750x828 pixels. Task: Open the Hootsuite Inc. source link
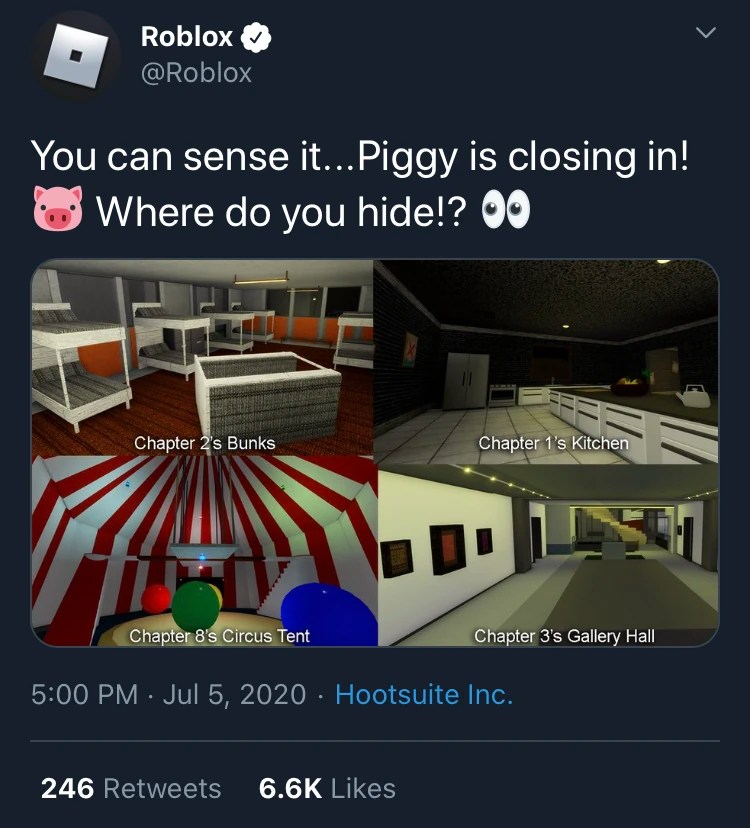(x=423, y=694)
